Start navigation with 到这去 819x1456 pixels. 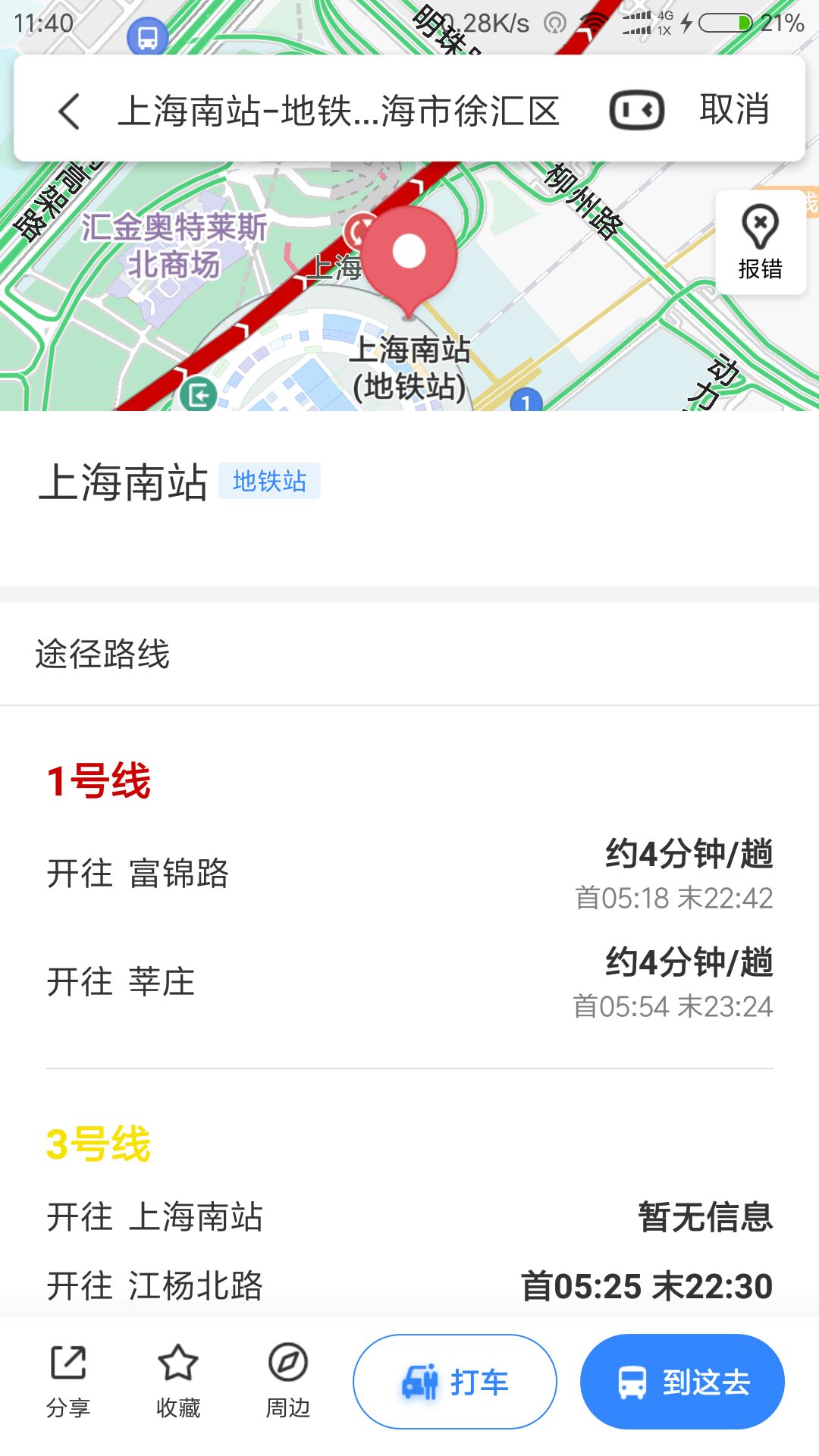(682, 1382)
